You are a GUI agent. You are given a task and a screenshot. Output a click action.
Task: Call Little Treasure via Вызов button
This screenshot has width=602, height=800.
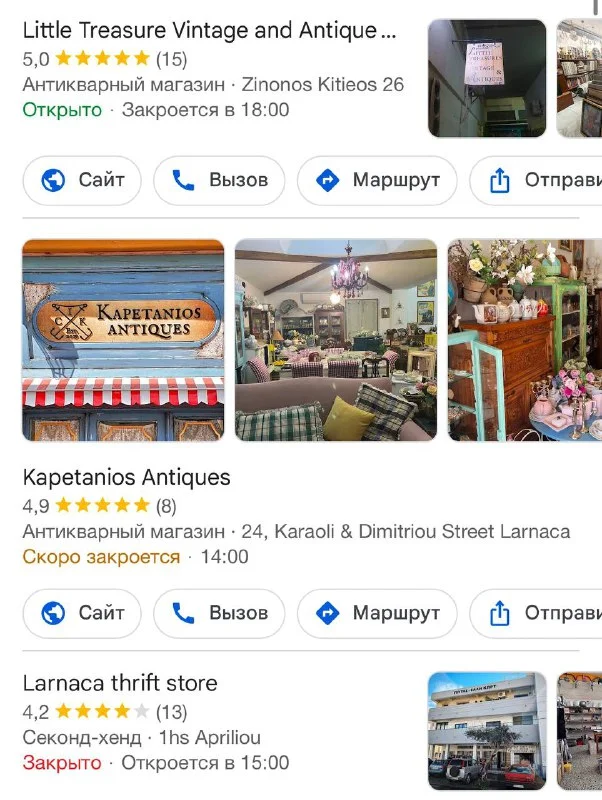[219, 180]
